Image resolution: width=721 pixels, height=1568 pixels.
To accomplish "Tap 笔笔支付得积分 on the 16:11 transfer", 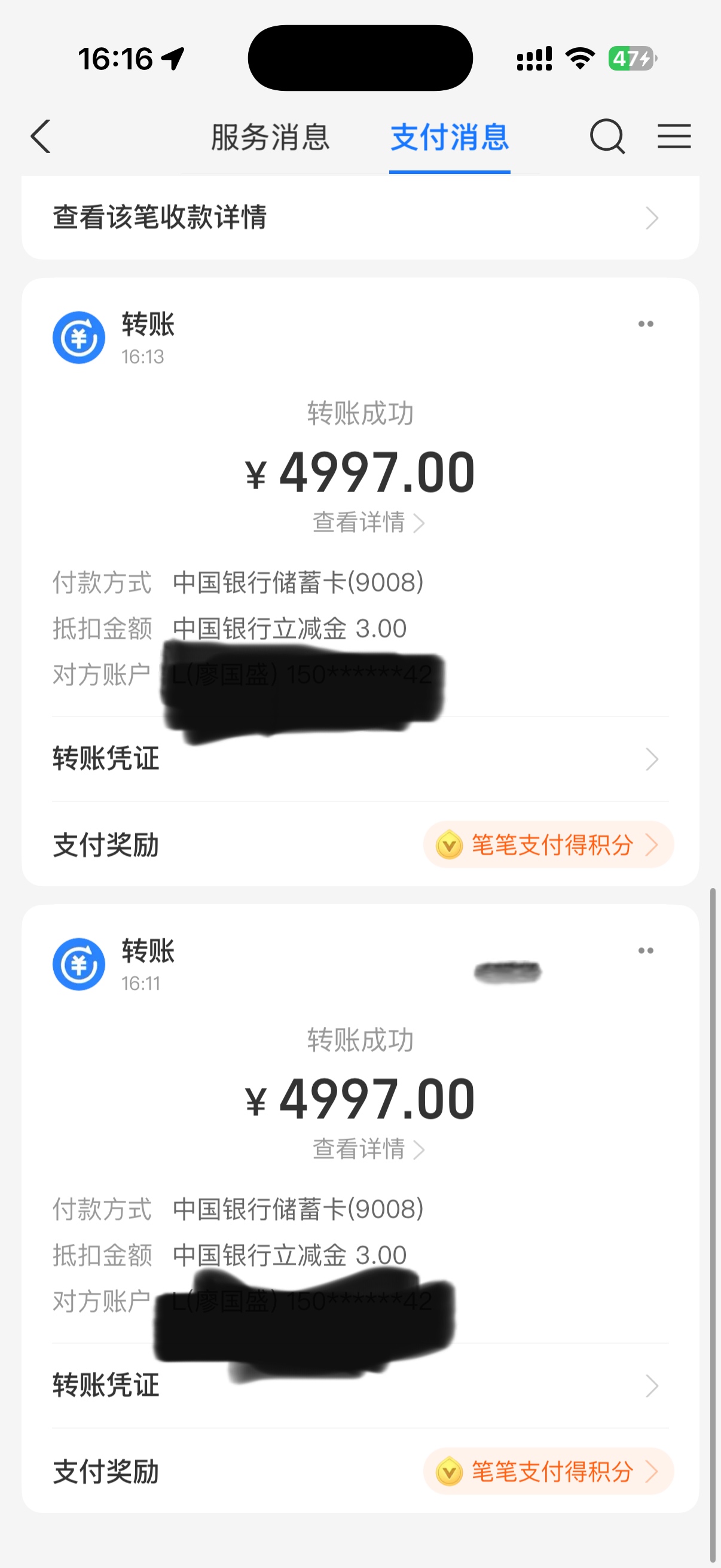I will pos(548,1472).
